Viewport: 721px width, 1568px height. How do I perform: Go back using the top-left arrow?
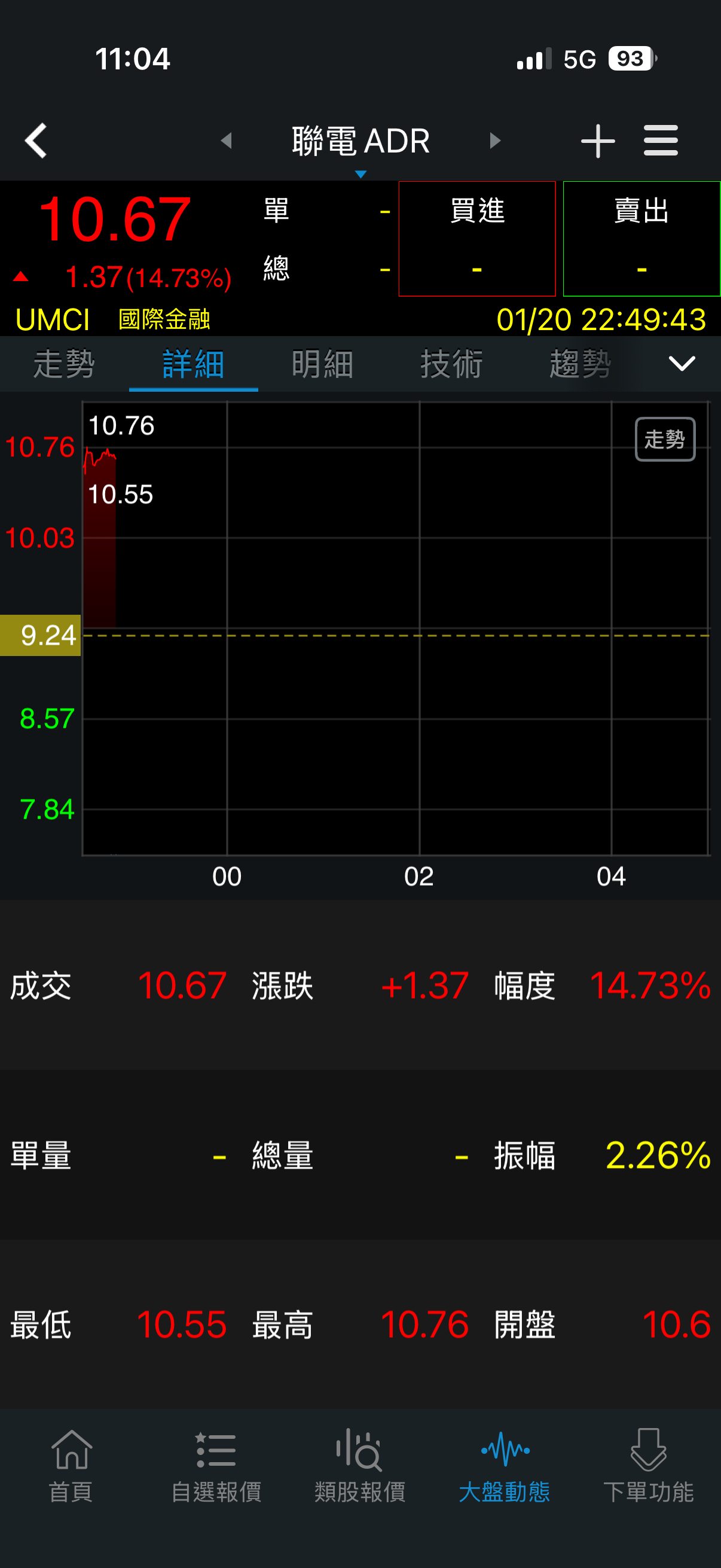[36, 141]
